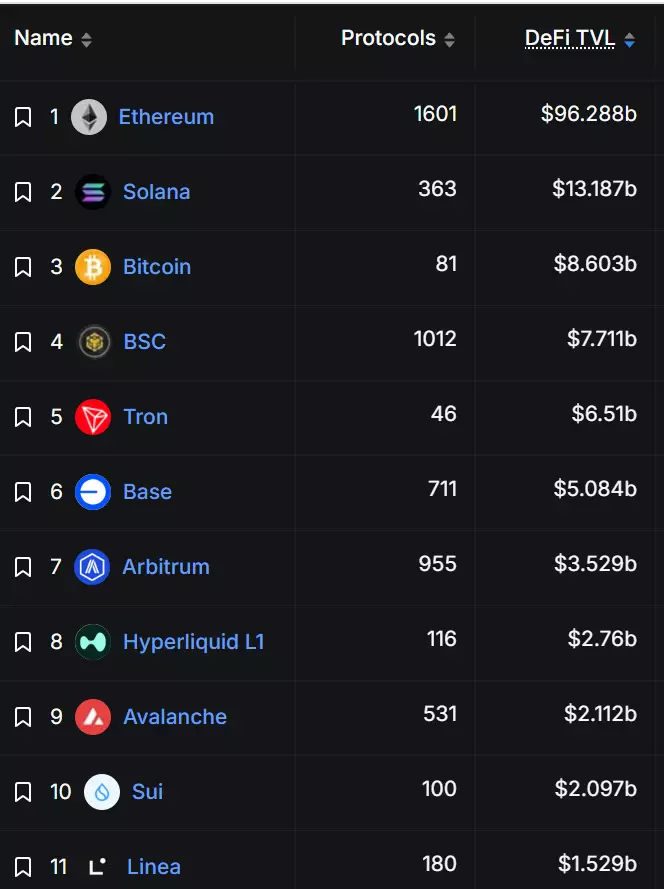Screen dimensions: 664x889
Task: Bookmark the Base chain
Action: click(x=23, y=492)
